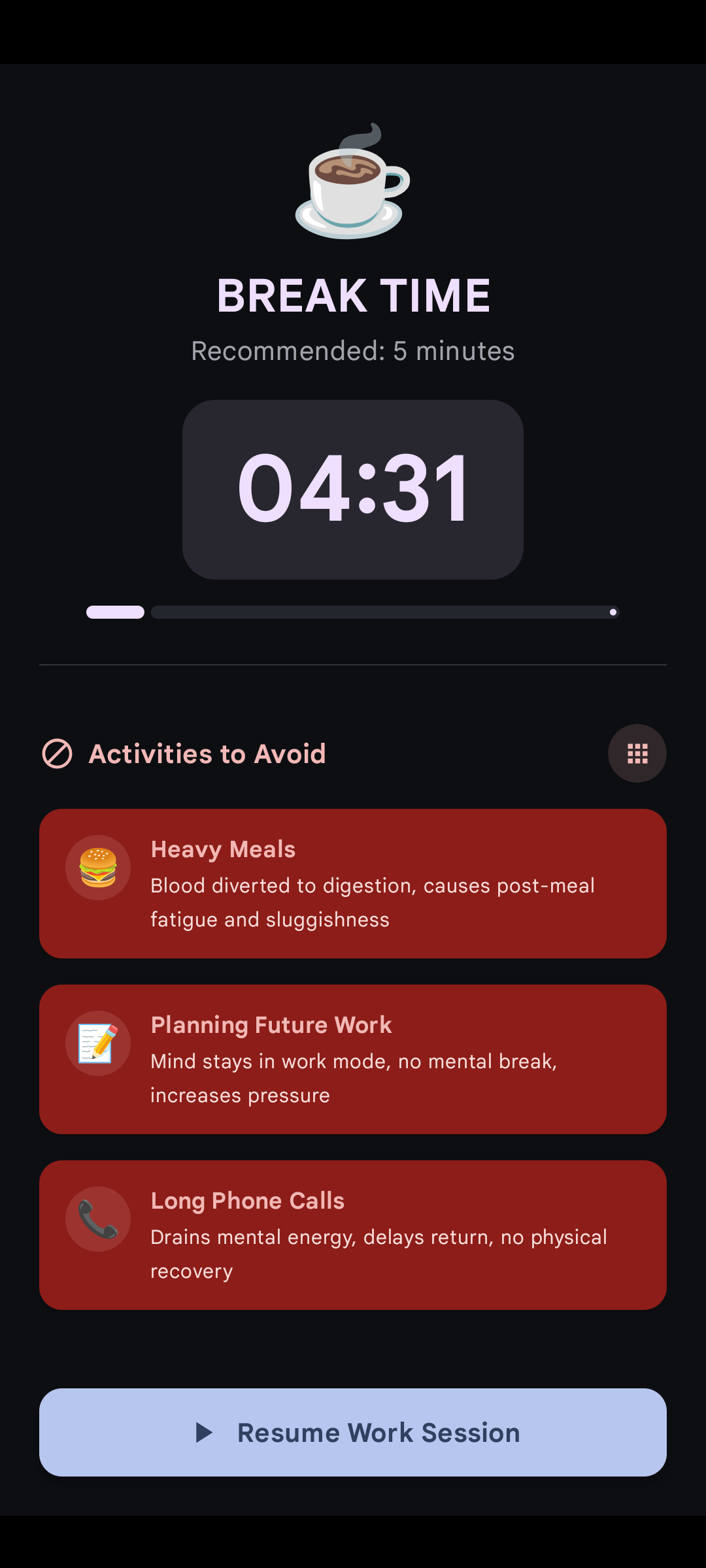The height and width of the screenshot is (1568, 706).
Task: Click the telephone icon on Long Phone Calls
Action: click(98, 1219)
